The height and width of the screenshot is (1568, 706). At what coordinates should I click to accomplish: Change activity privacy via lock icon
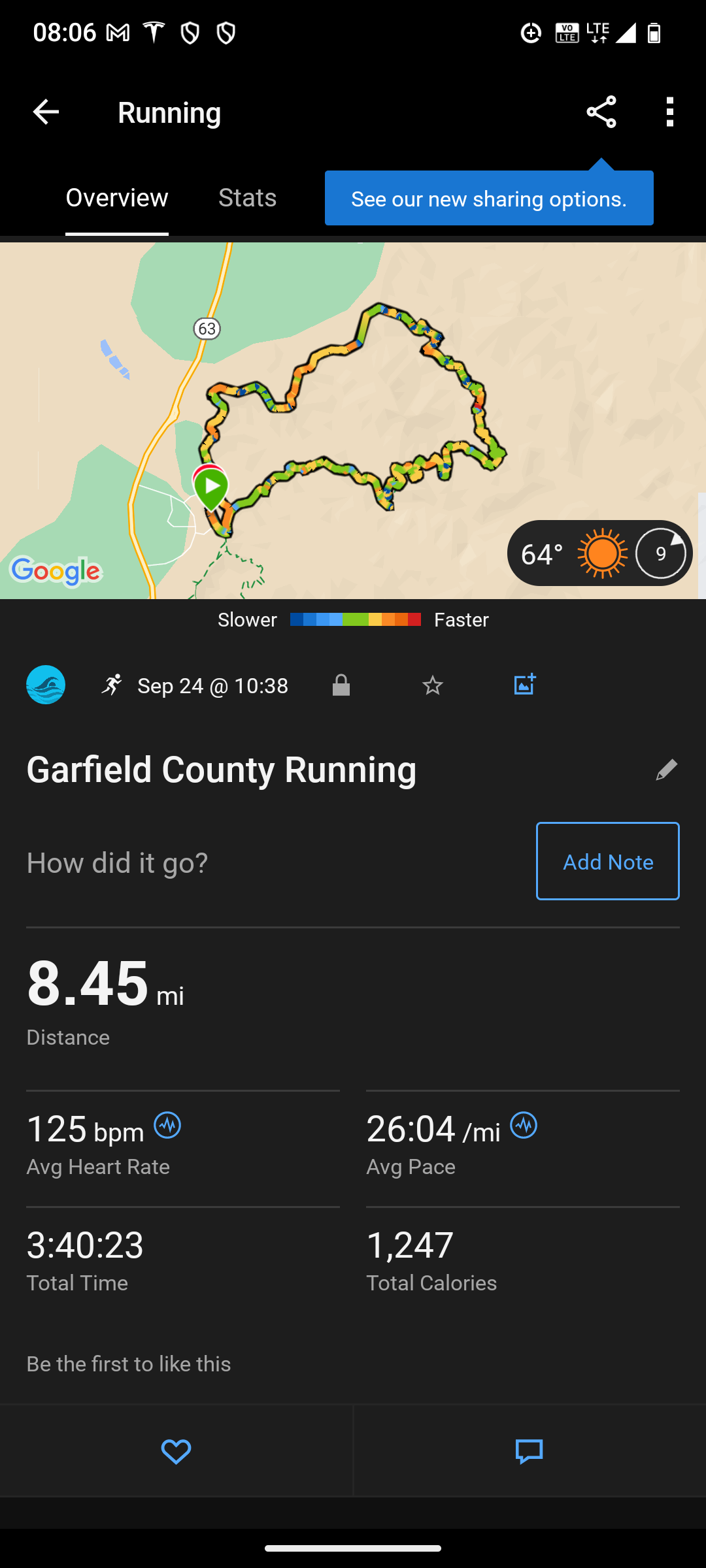[341, 685]
